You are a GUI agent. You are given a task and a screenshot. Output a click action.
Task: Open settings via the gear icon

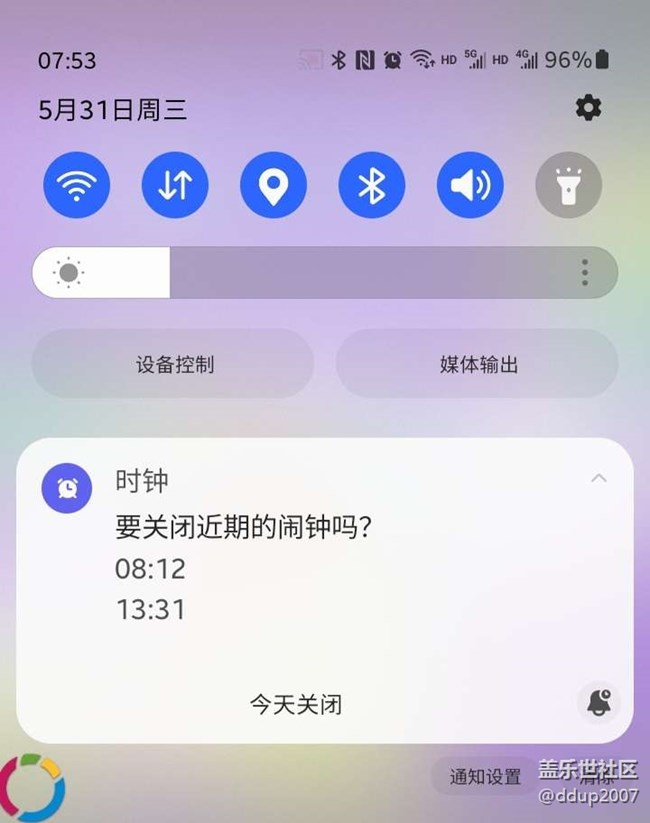point(588,108)
